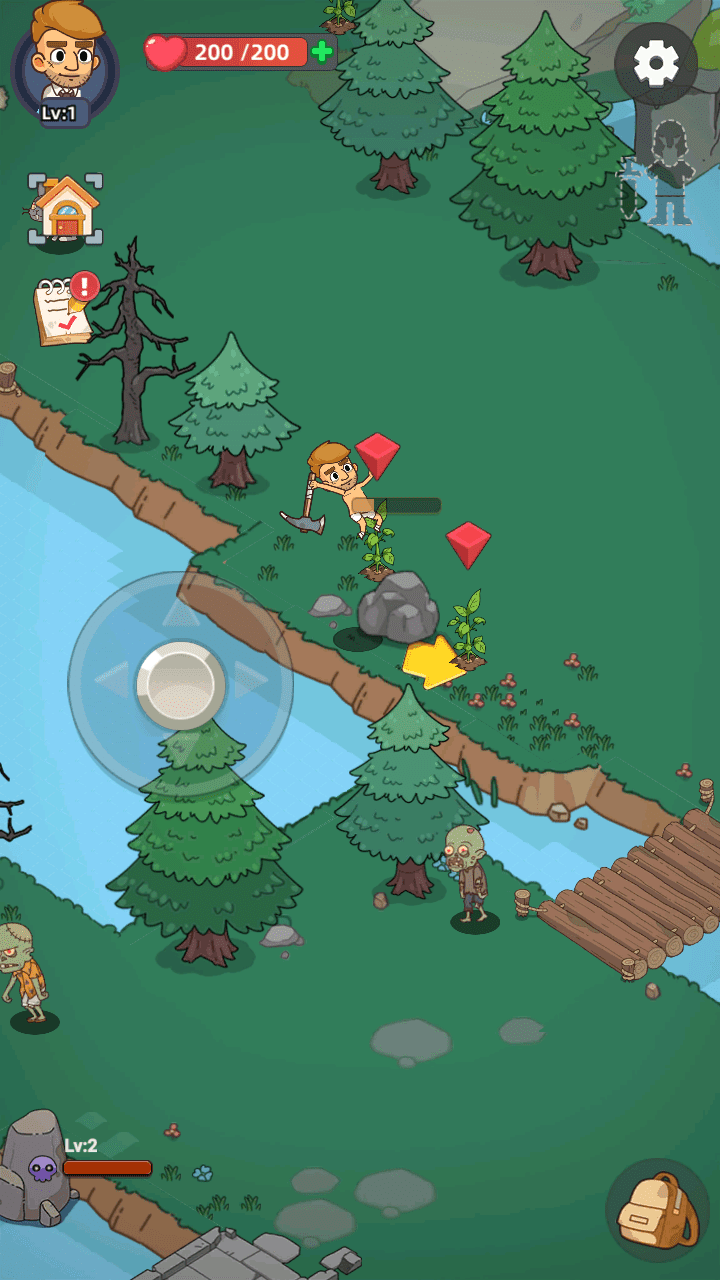Tap the virtual joystick knob
This screenshot has height=1280, width=720.
[x=181, y=684]
